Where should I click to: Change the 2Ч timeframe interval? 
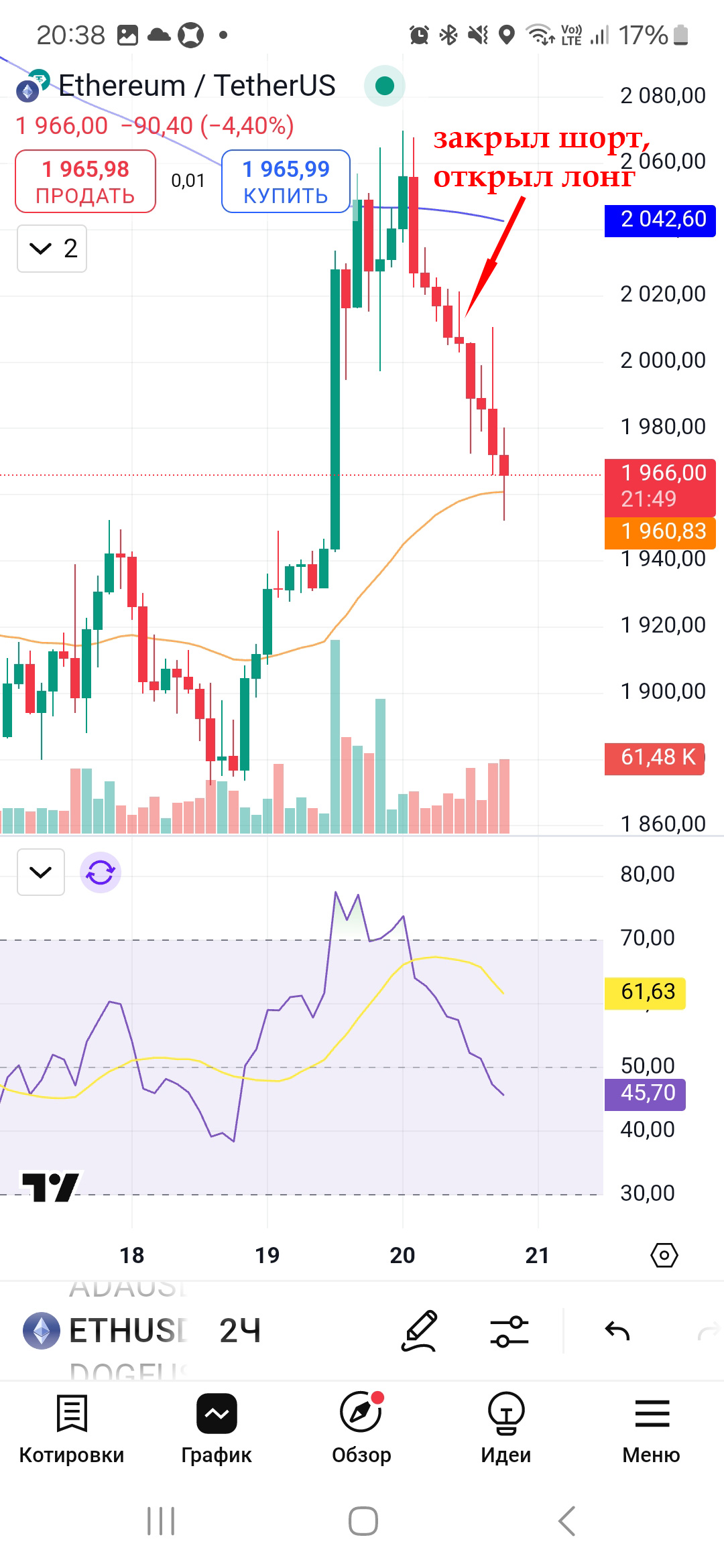[x=240, y=1330]
